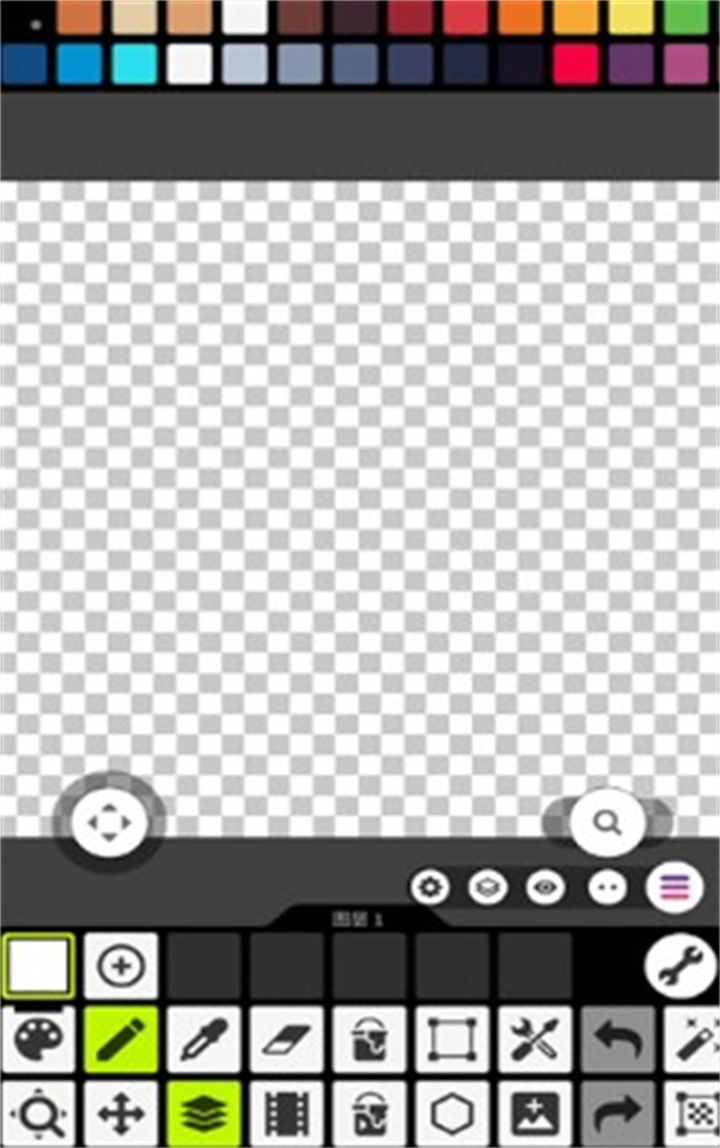Image resolution: width=720 pixels, height=1148 pixels.
Task: Open the color palette tool
Action: click(37, 1041)
